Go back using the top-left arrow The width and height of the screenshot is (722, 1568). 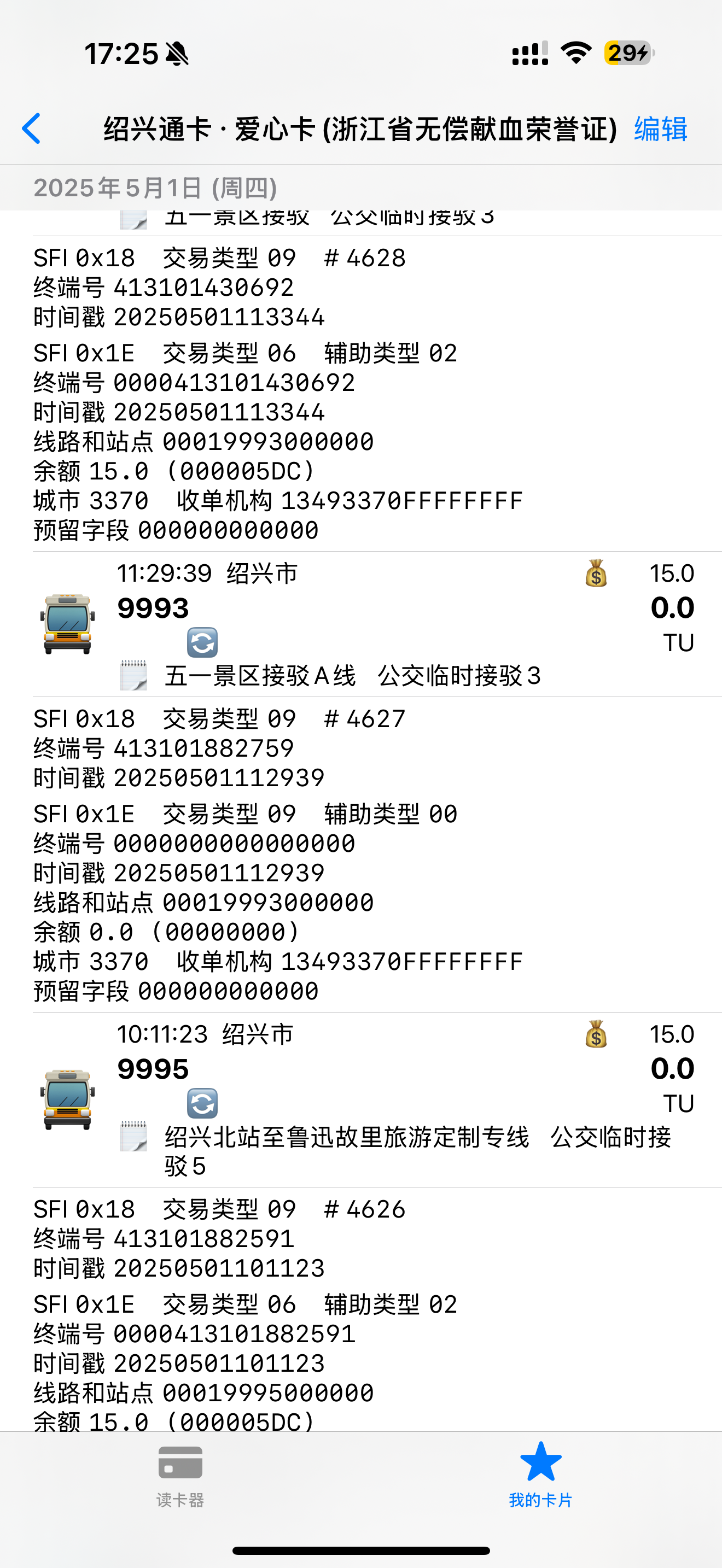32,128
